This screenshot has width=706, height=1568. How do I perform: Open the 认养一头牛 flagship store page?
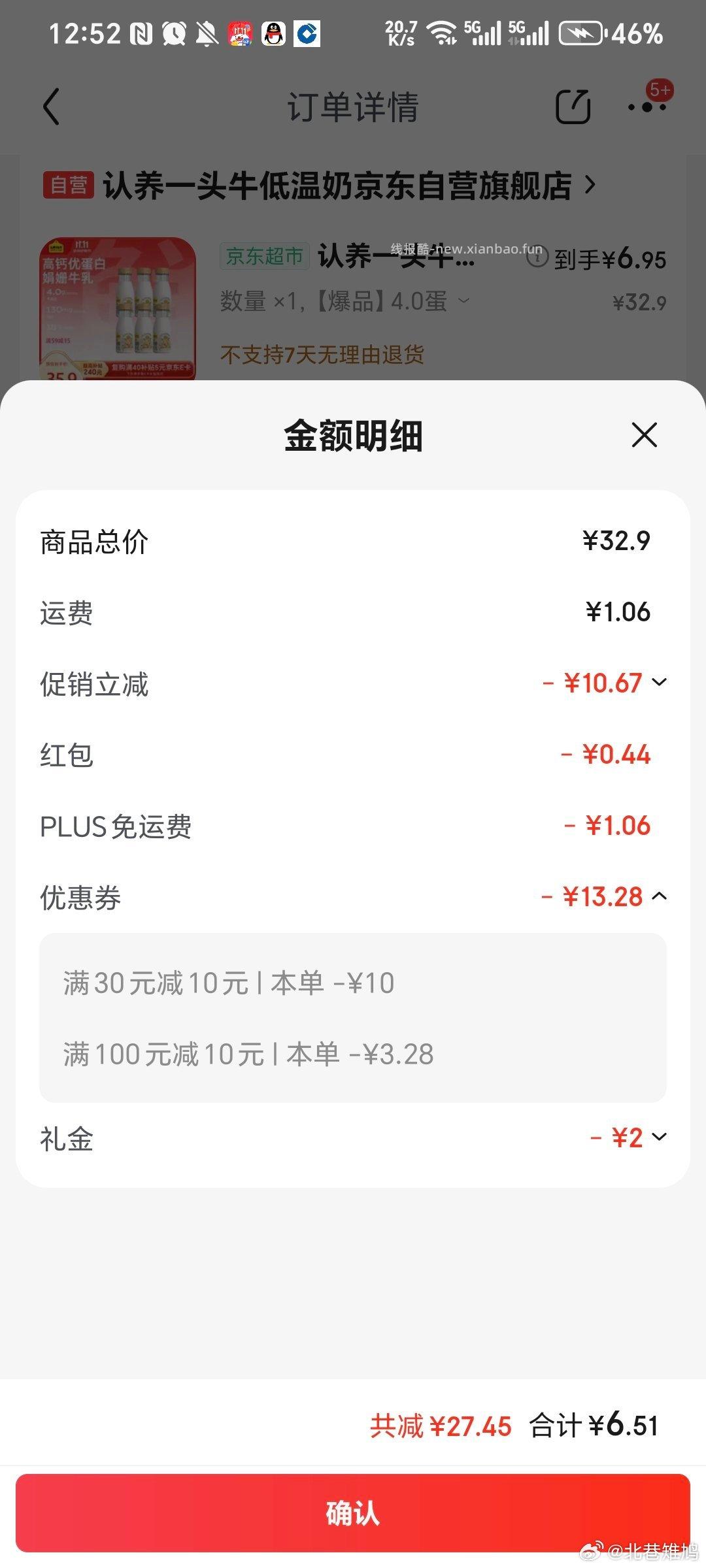(340, 185)
